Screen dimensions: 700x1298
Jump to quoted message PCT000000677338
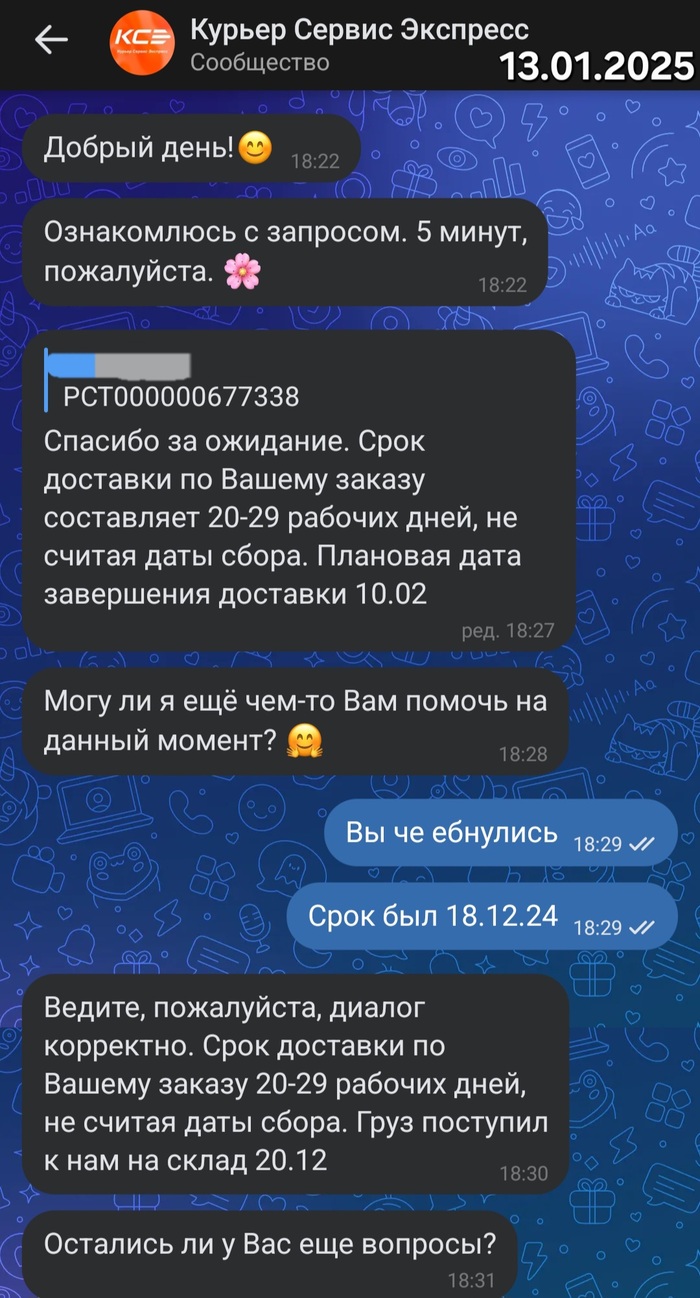click(180, 383)
